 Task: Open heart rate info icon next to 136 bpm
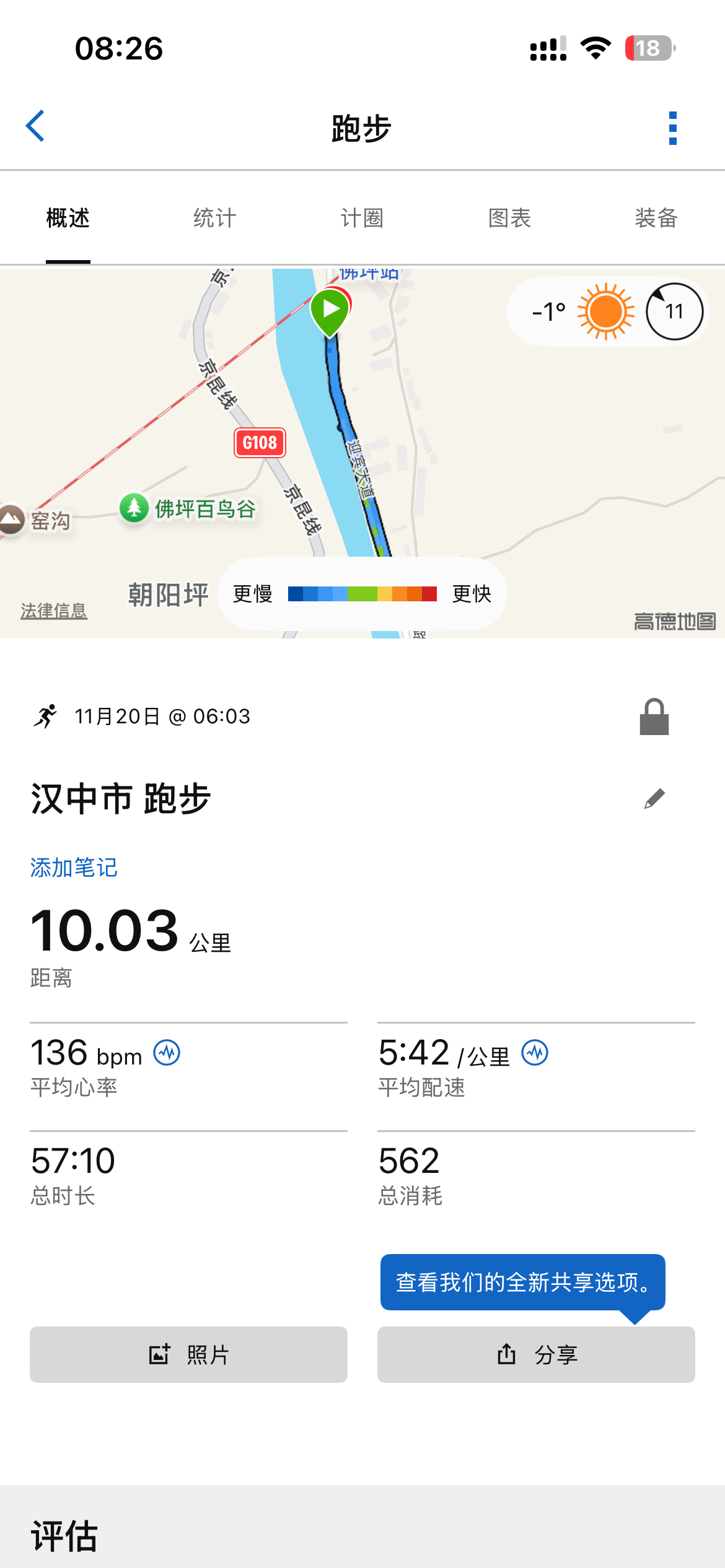pos(167,1053)
